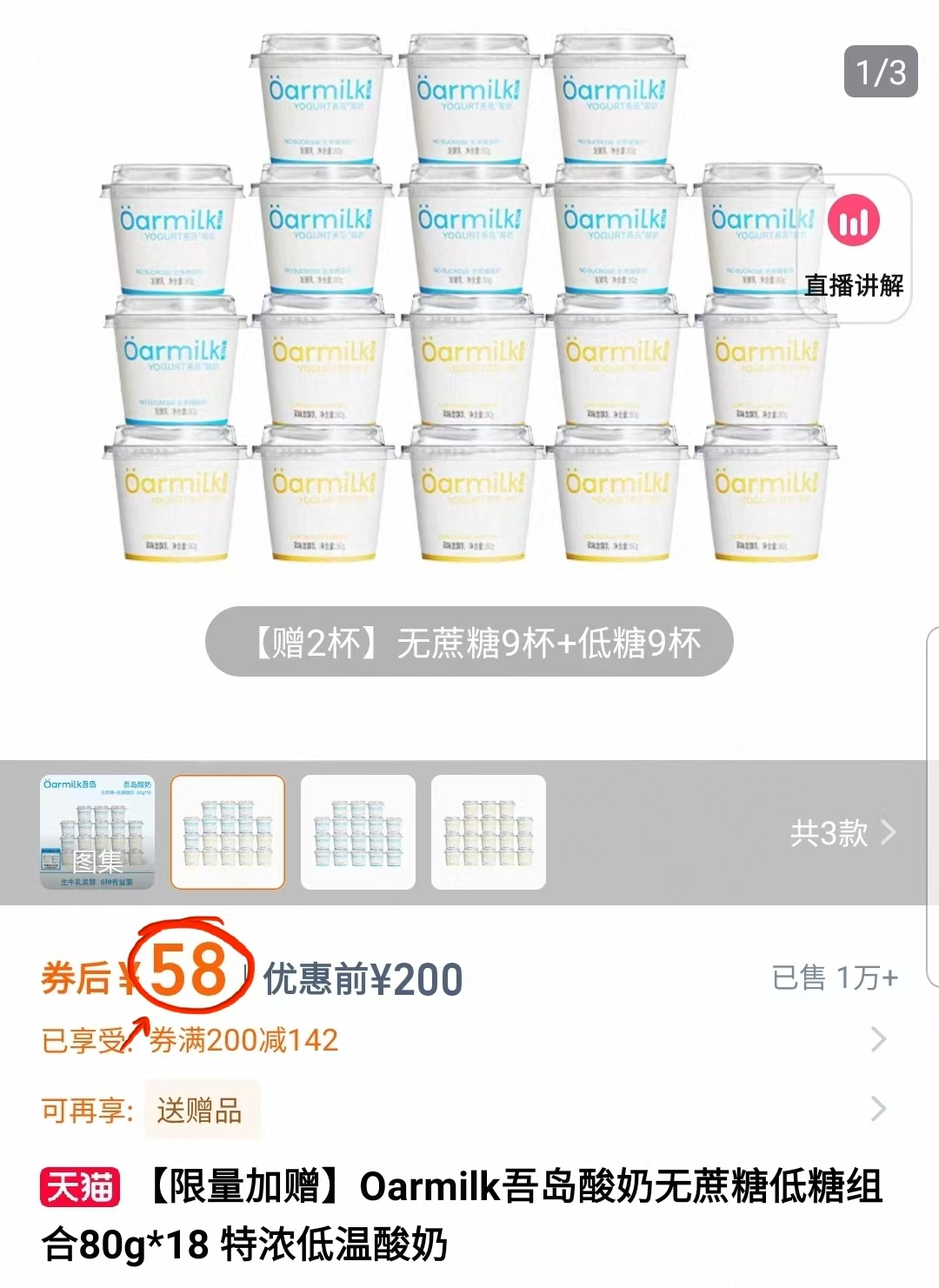Select the 送赠品 gift tag
Screen dimensions: 939x1288
point(202,1110)
